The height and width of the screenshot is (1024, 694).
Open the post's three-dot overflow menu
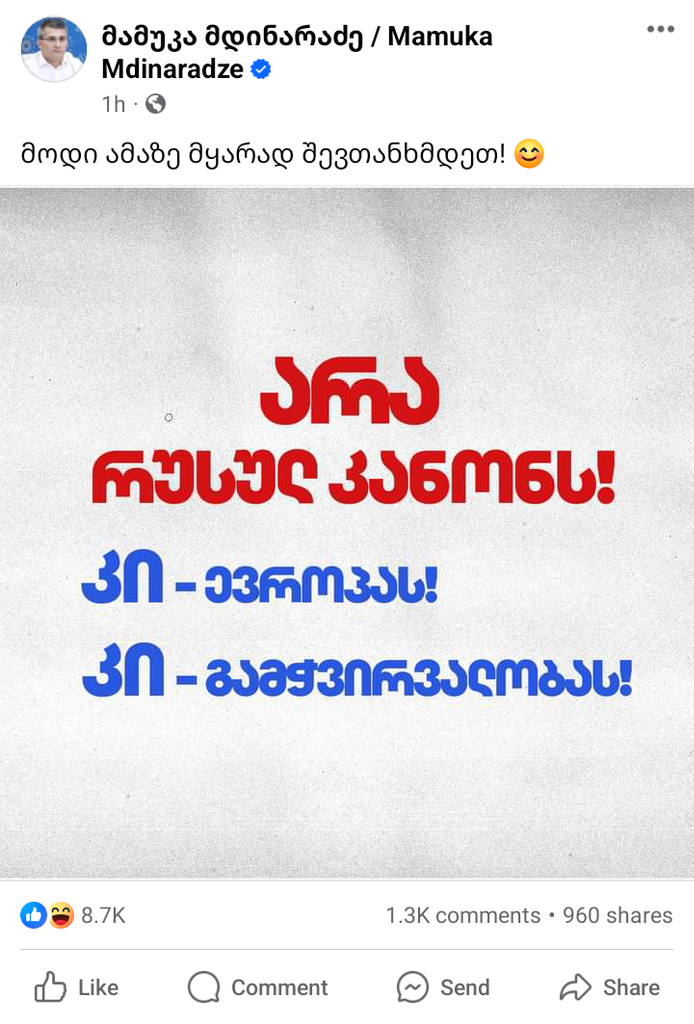(660, 29)
